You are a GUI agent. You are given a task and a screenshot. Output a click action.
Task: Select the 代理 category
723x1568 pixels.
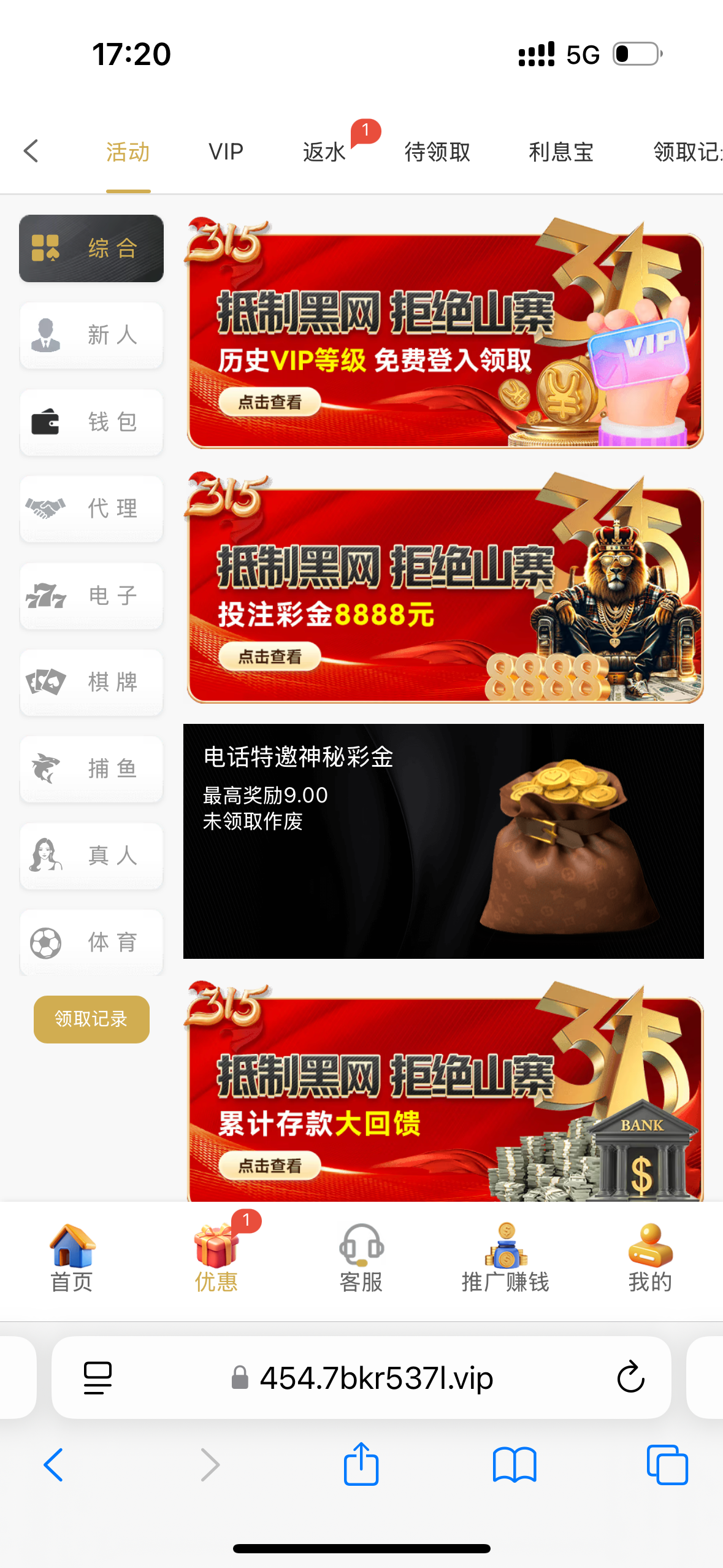pyautogui.click(x=91, y=509)
